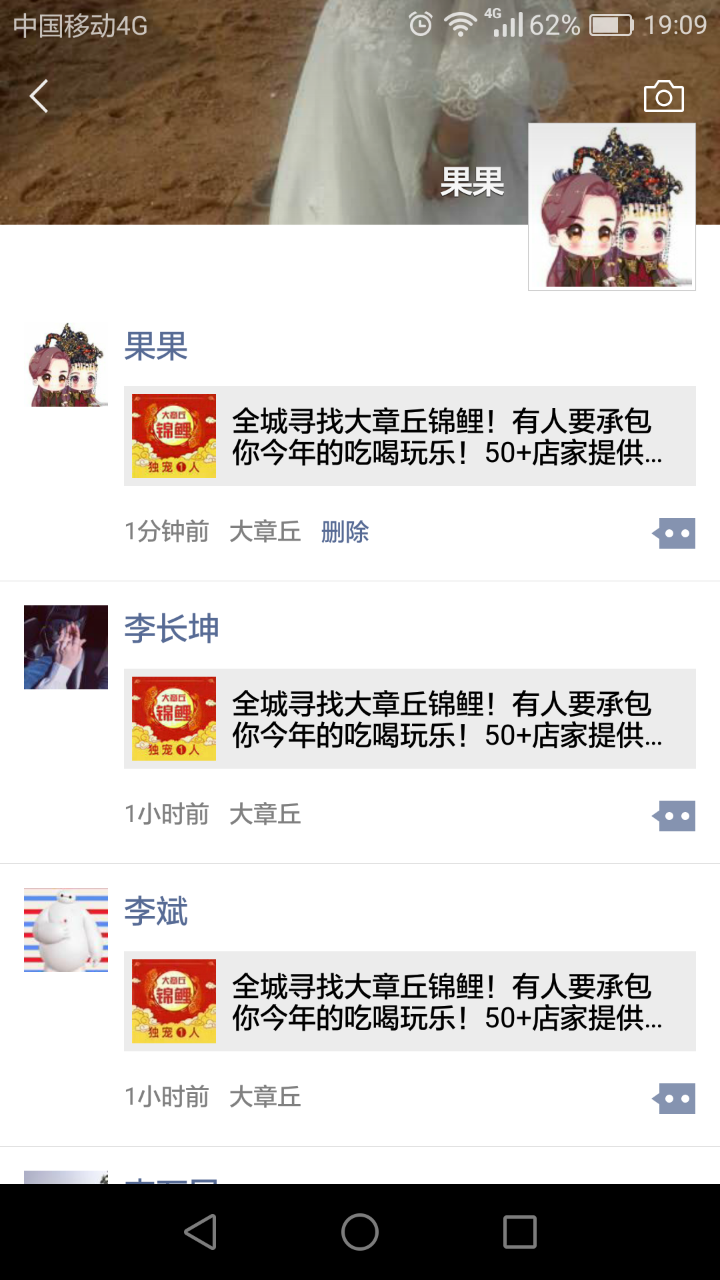Delete 果果's post via 删除
This screenshot has height=1280, width=720.
(x=345, y=532)
